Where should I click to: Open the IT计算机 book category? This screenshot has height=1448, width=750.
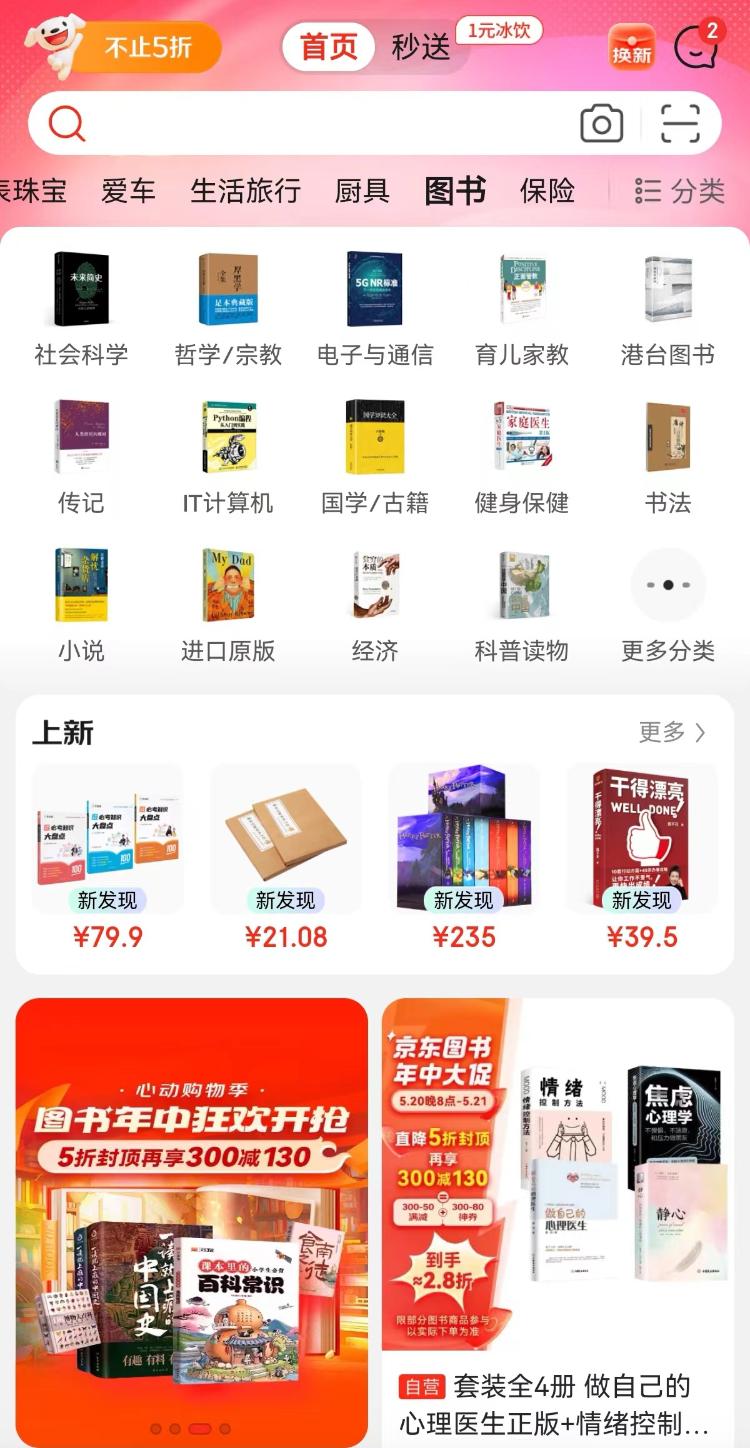[x=228, y=456]
